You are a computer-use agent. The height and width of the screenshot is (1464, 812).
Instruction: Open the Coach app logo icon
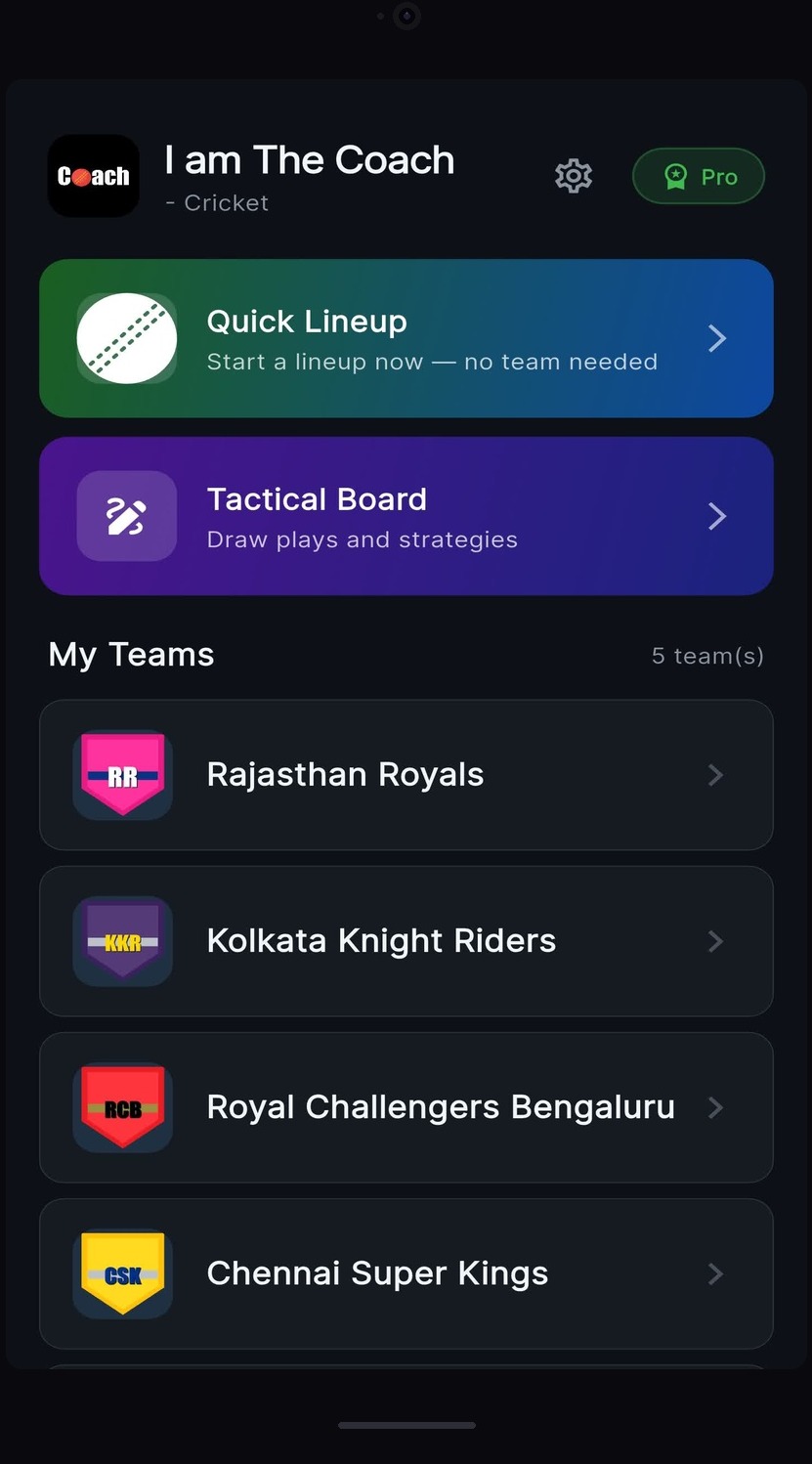pyautogui.click(x=93, y=176)
